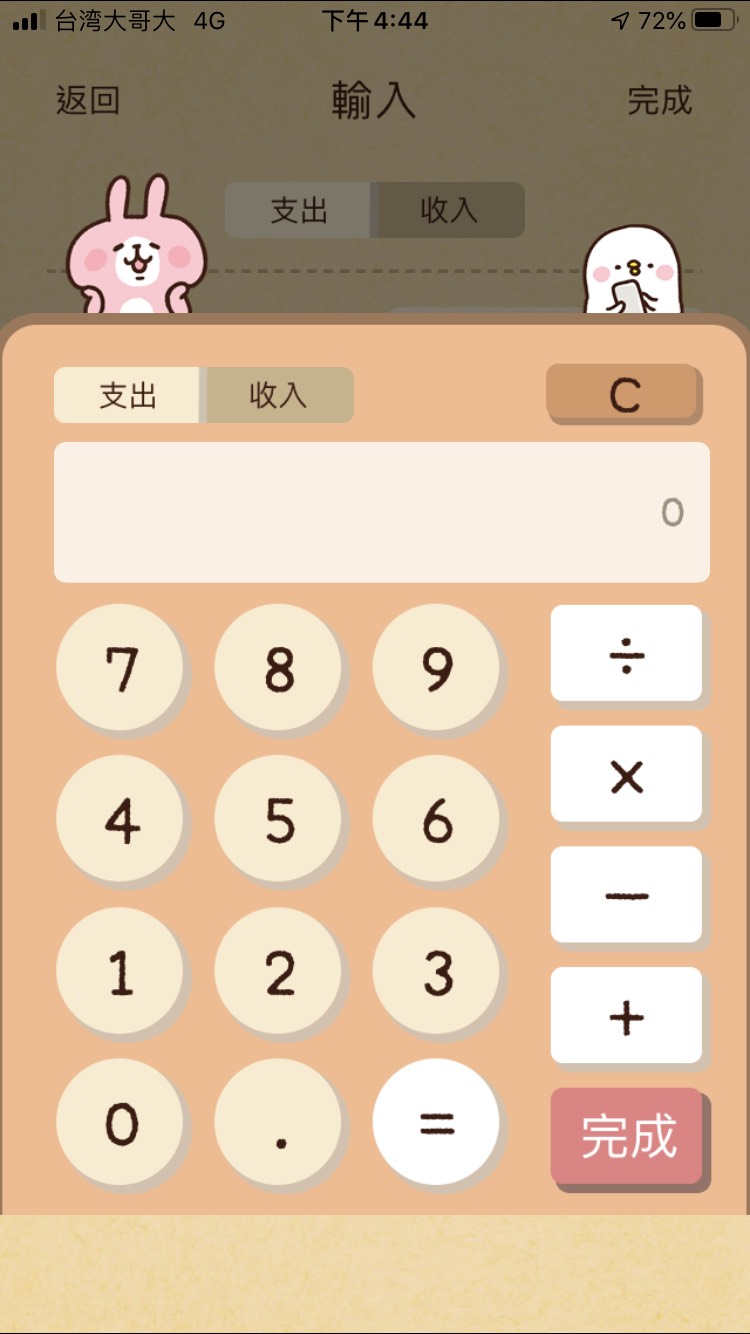750x1334 pixels.
Task: Enter digit 2 on the keypad
Action: coord(278,971)
